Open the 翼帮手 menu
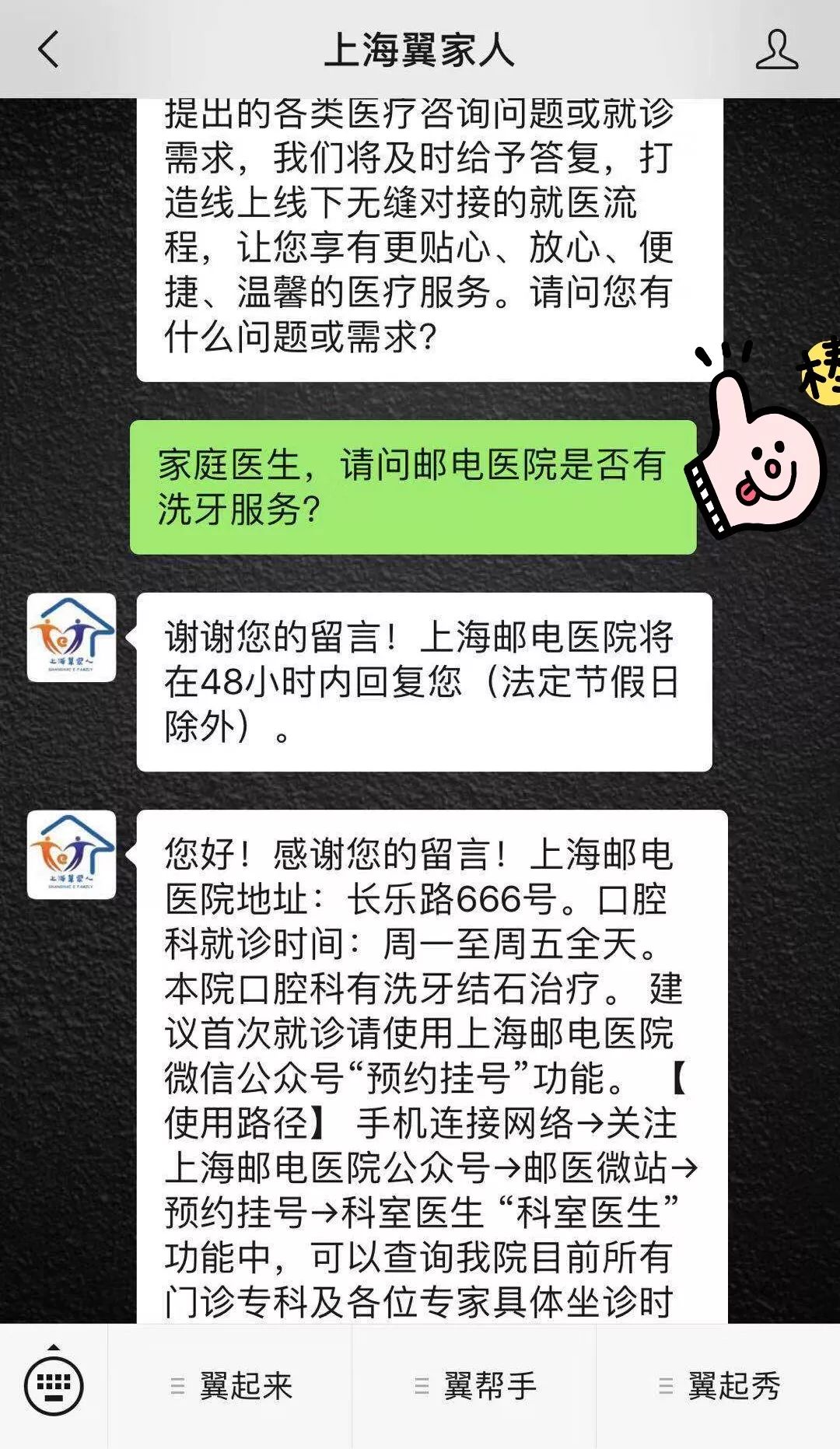Image resolution: width=840 pixels, height=1449 pixels. click(474, 1386)
